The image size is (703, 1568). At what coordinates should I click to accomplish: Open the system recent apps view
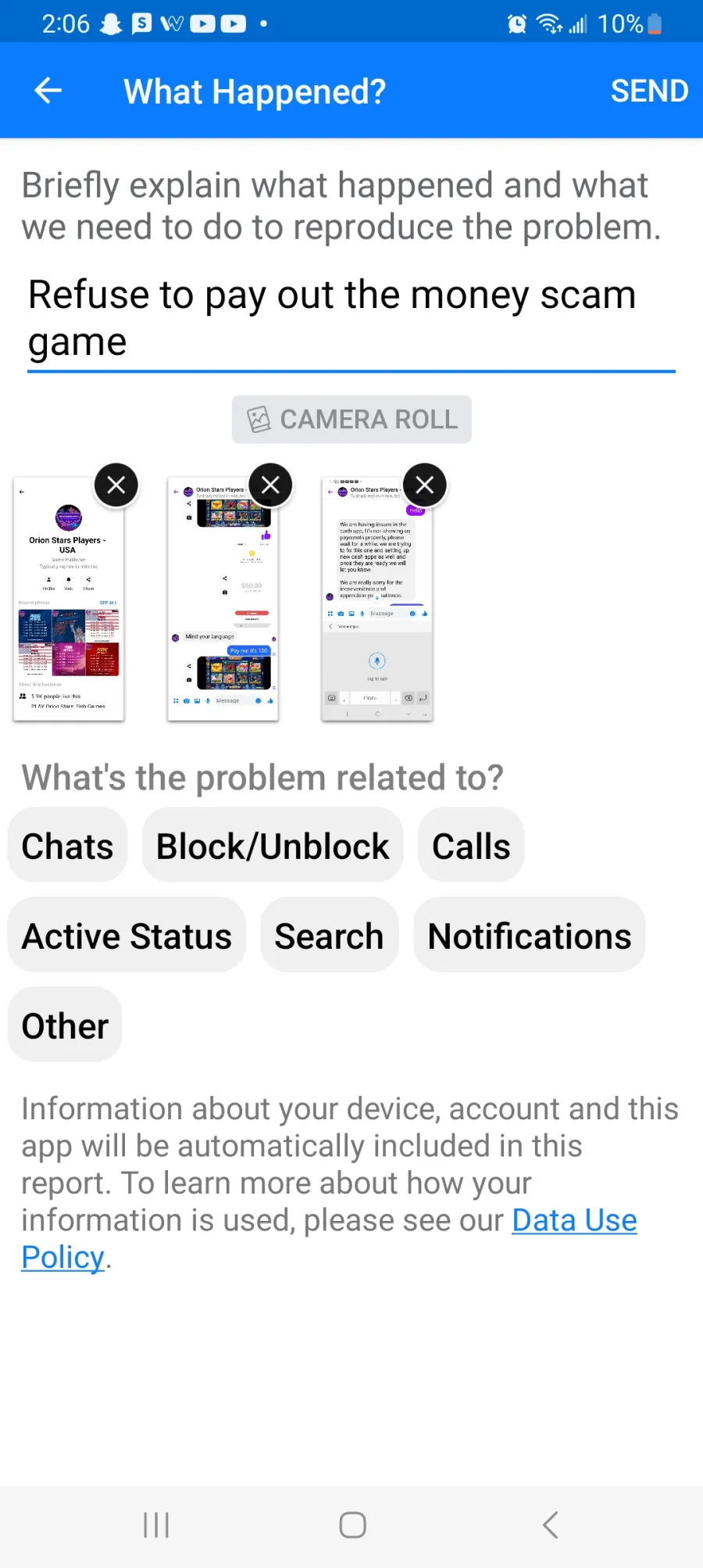point(156,1524)
